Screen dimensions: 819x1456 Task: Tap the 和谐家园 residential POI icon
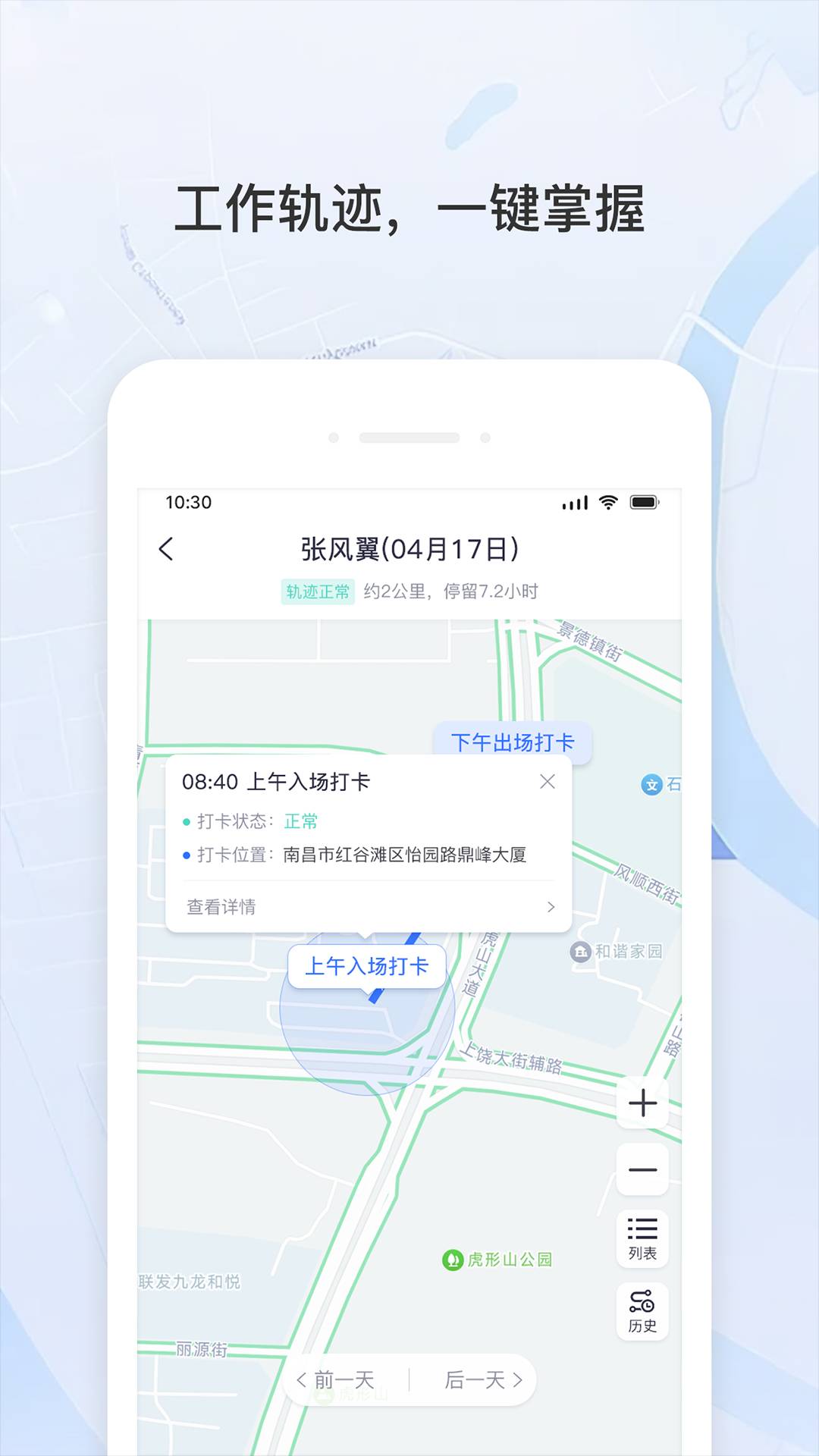(579, 950)
